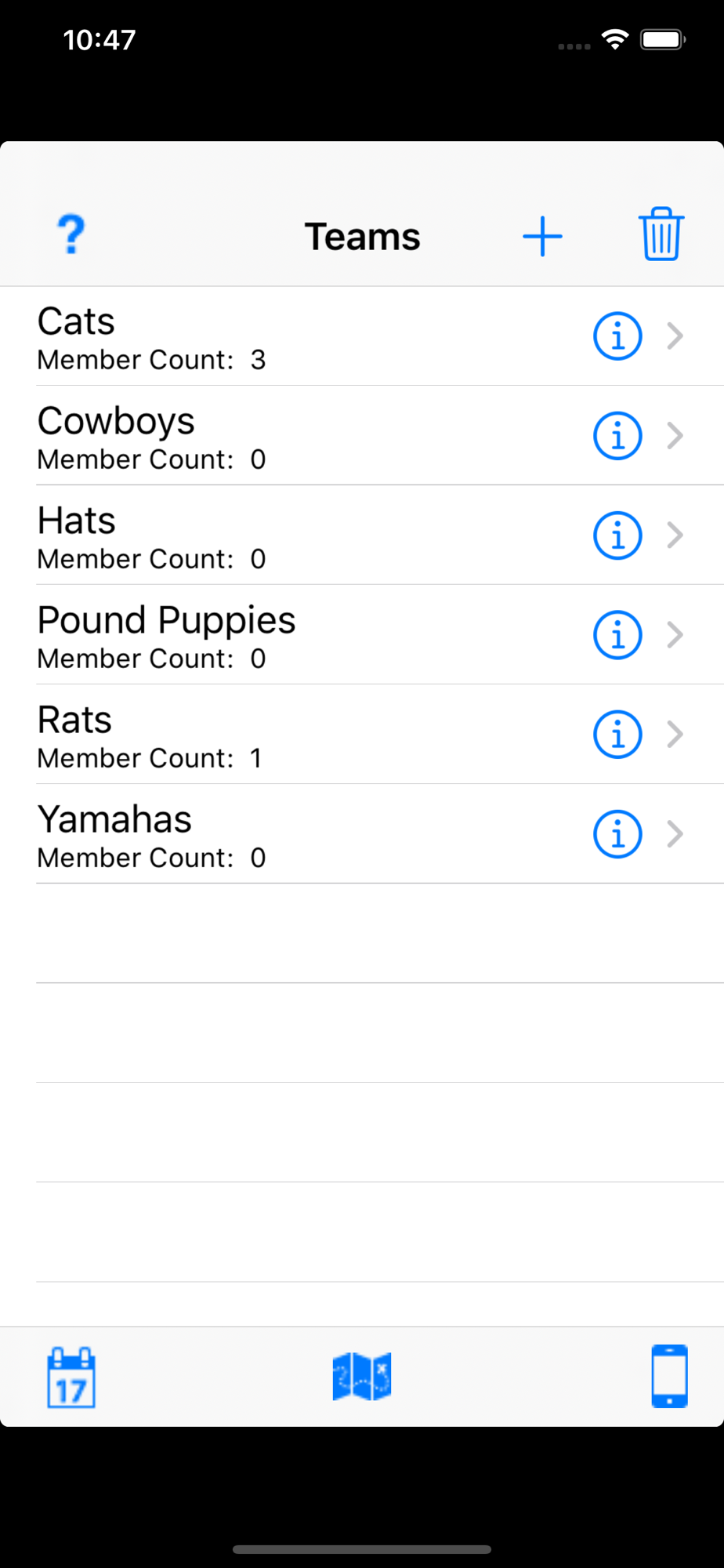Tap the phone device icon

[x=669, y=1377]
